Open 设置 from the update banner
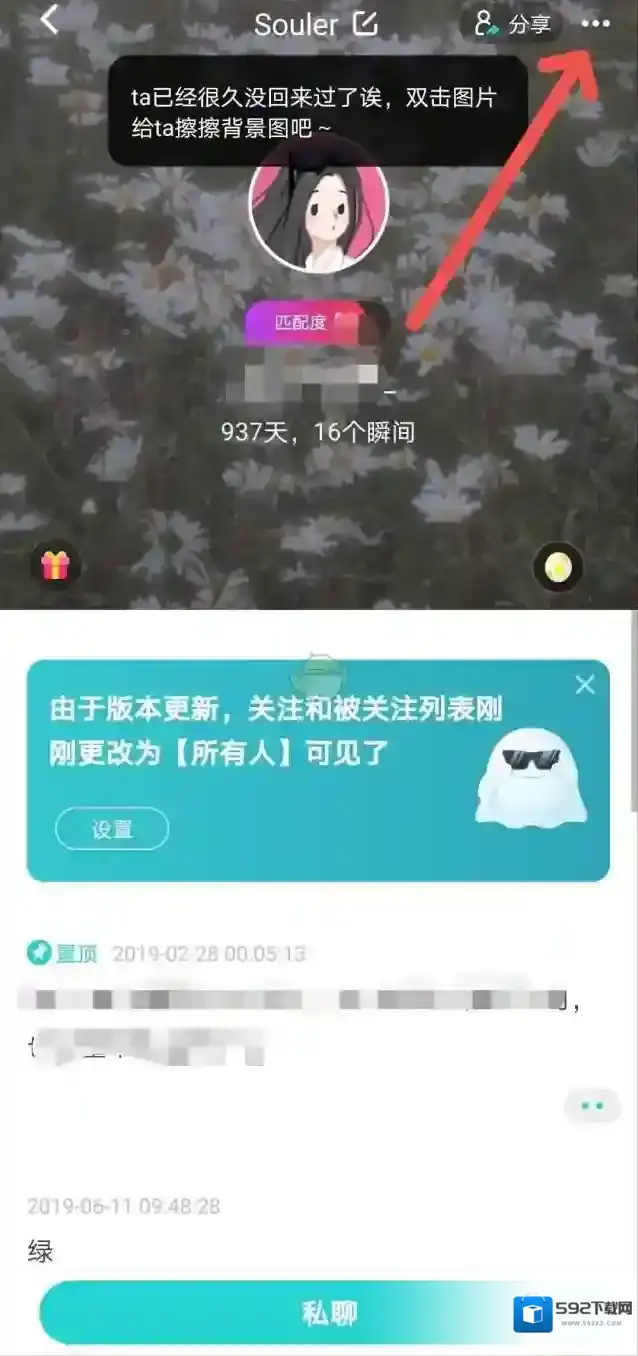Screen dimensions: 638x1356 pos(112,829)
